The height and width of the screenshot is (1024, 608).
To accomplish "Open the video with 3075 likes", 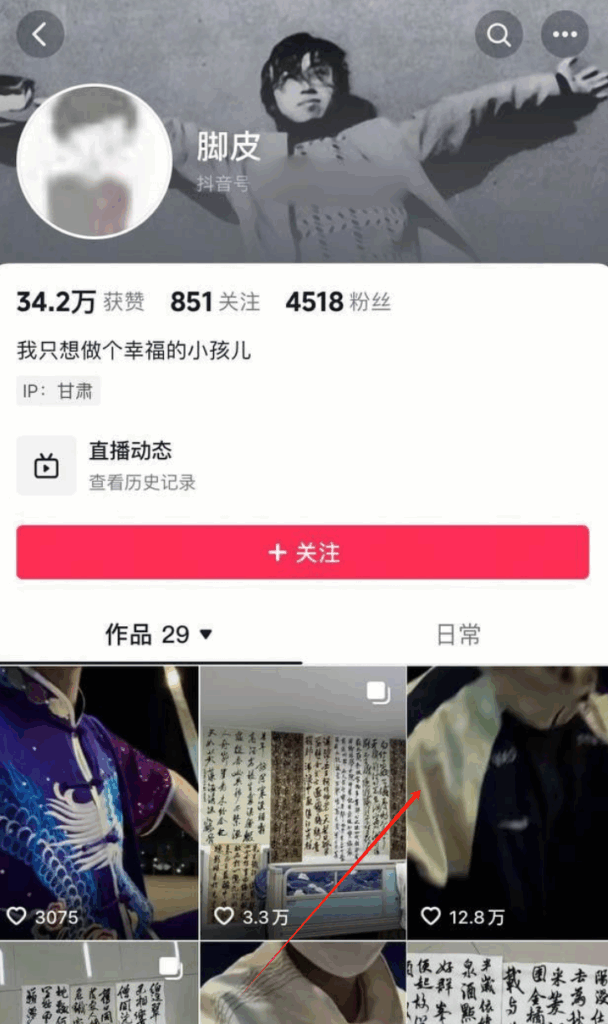I will [x=99, y=802].
